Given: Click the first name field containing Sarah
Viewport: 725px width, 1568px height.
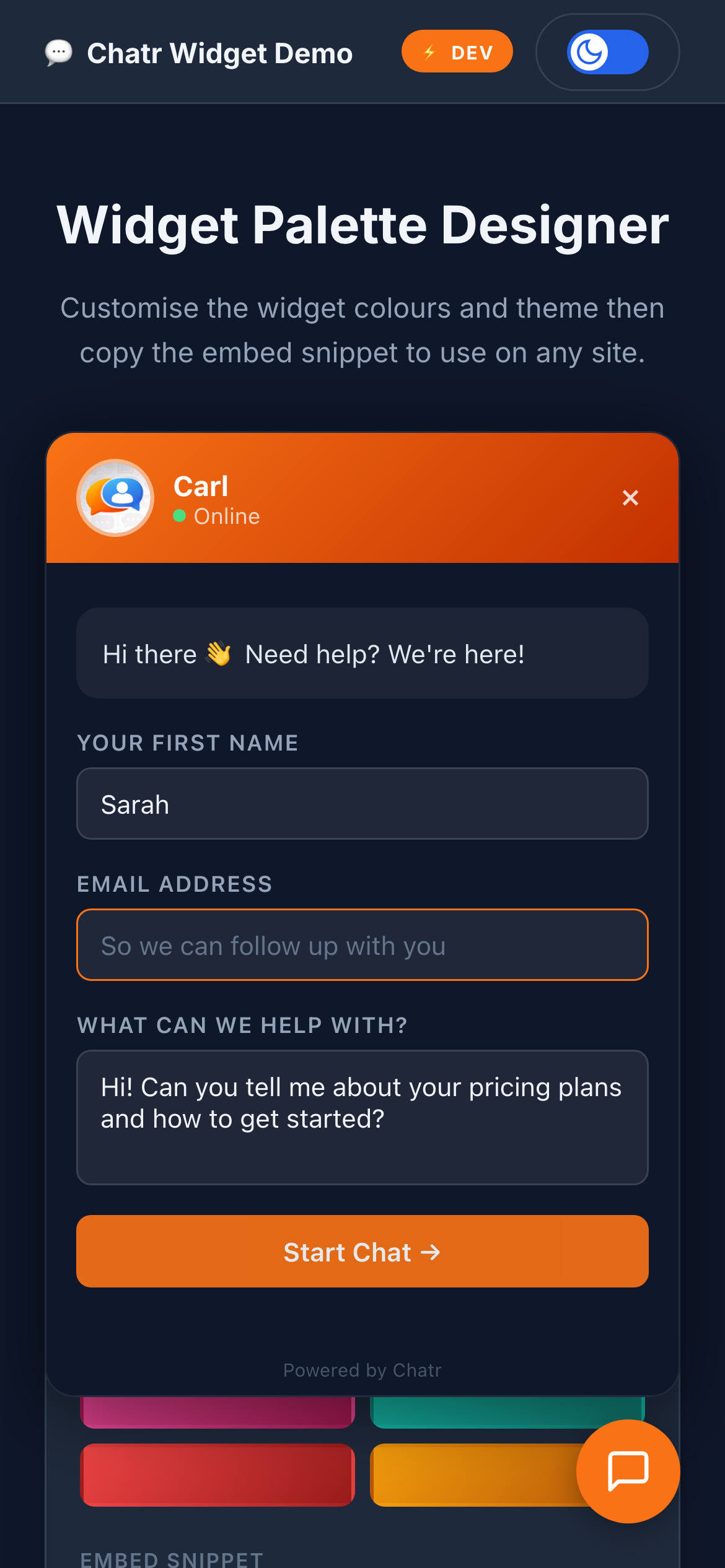Looking at the screenshot, I should 362,804.
